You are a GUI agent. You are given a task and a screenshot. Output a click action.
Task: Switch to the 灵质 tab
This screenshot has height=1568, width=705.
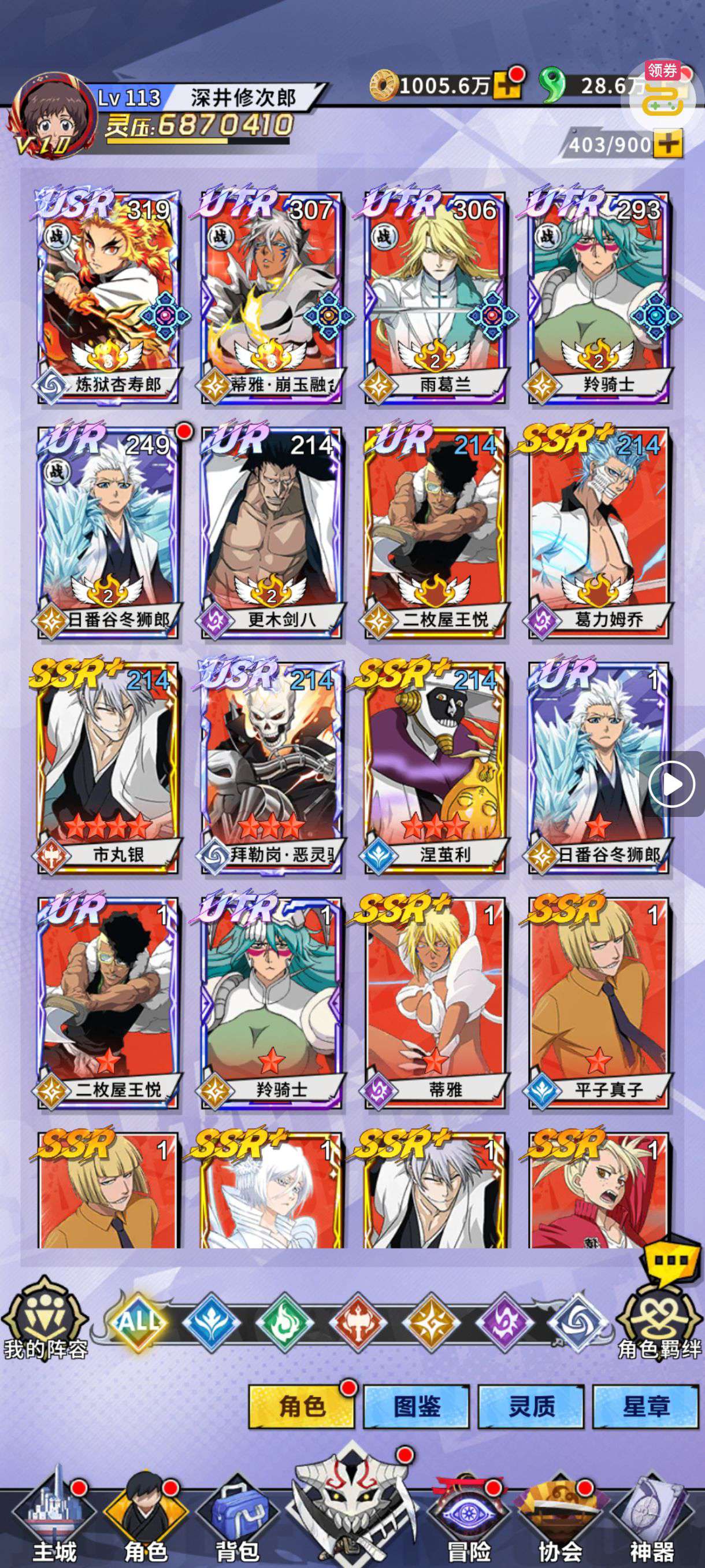pos(531,1407)
